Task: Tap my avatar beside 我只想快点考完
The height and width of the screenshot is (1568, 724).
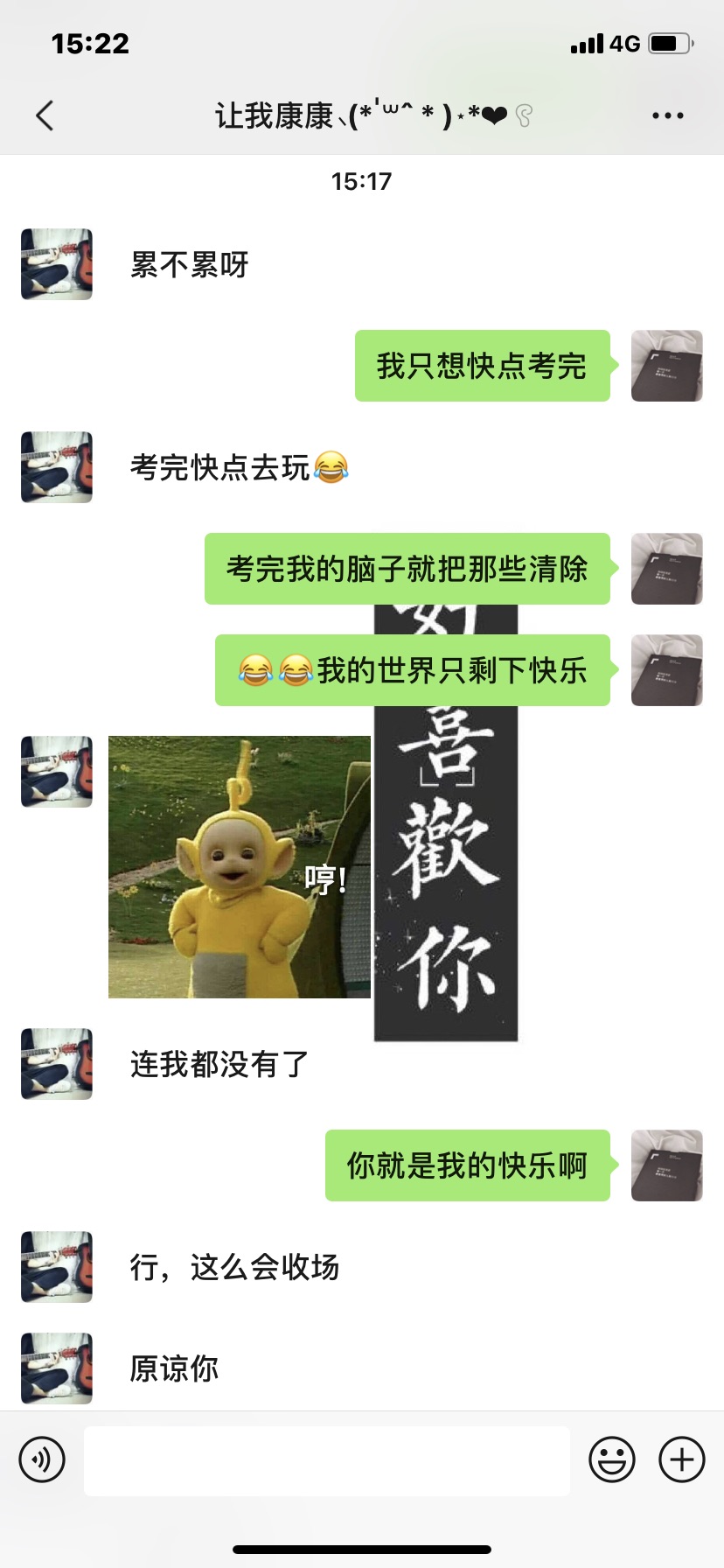Action: pyautogui.click(x=666, y=366)
